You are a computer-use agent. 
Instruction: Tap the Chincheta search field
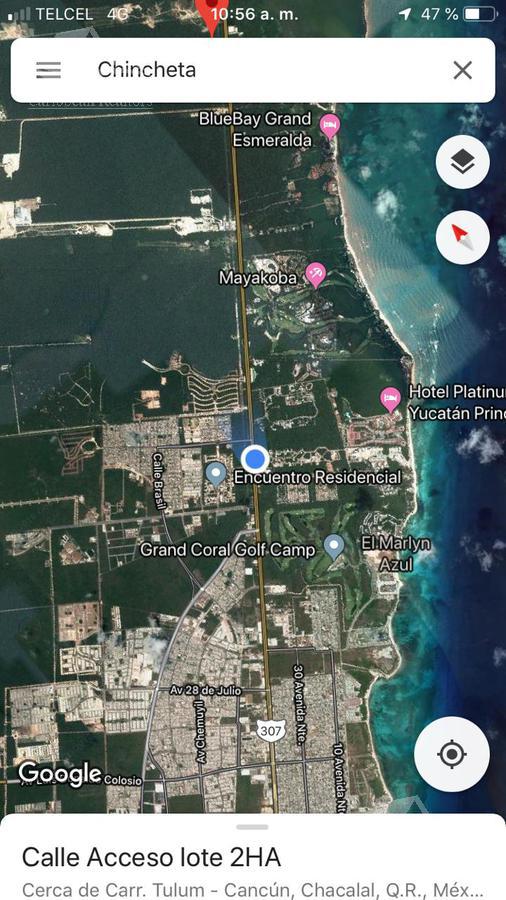click(252, 70)
